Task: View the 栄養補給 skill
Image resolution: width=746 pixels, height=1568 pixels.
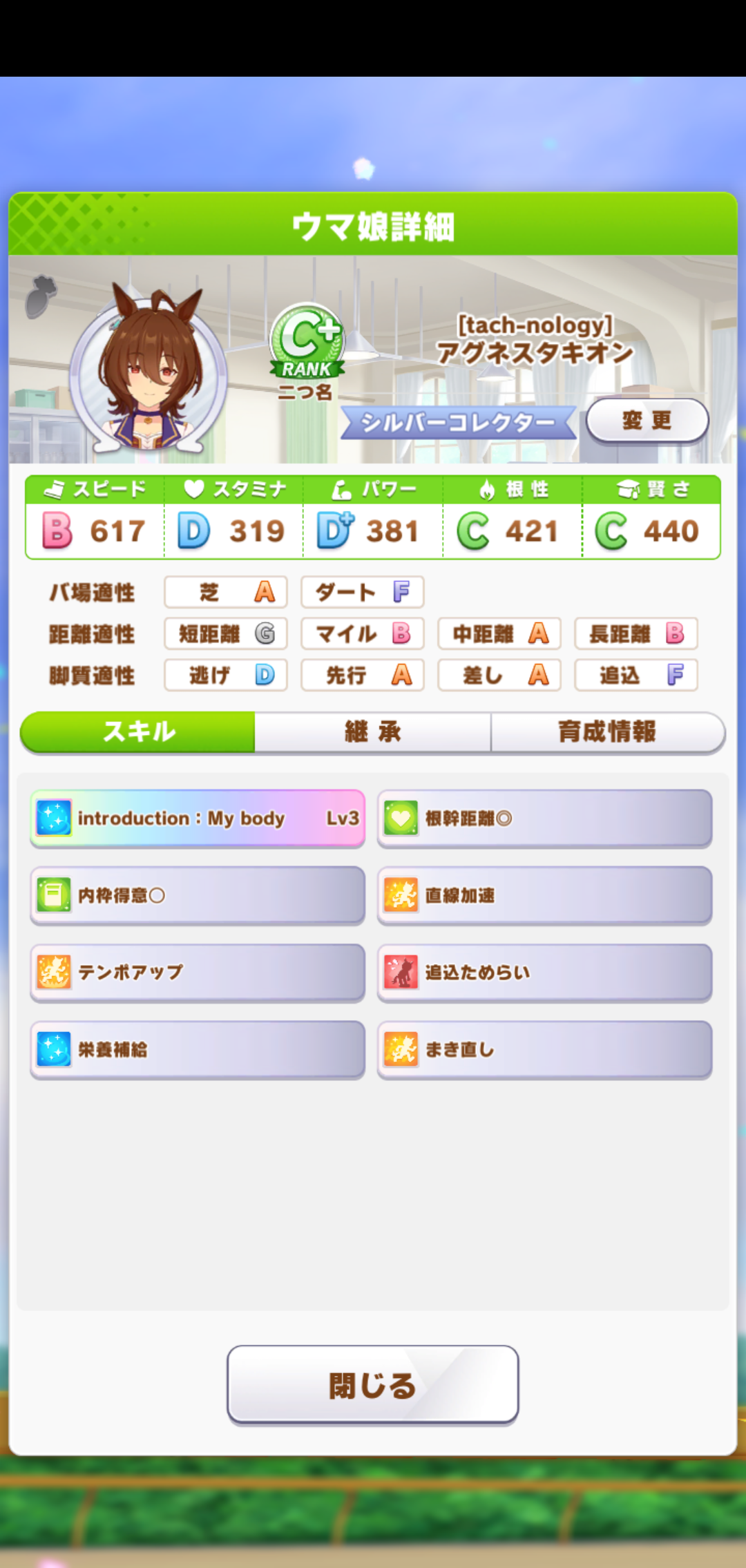Action: 198,1050
